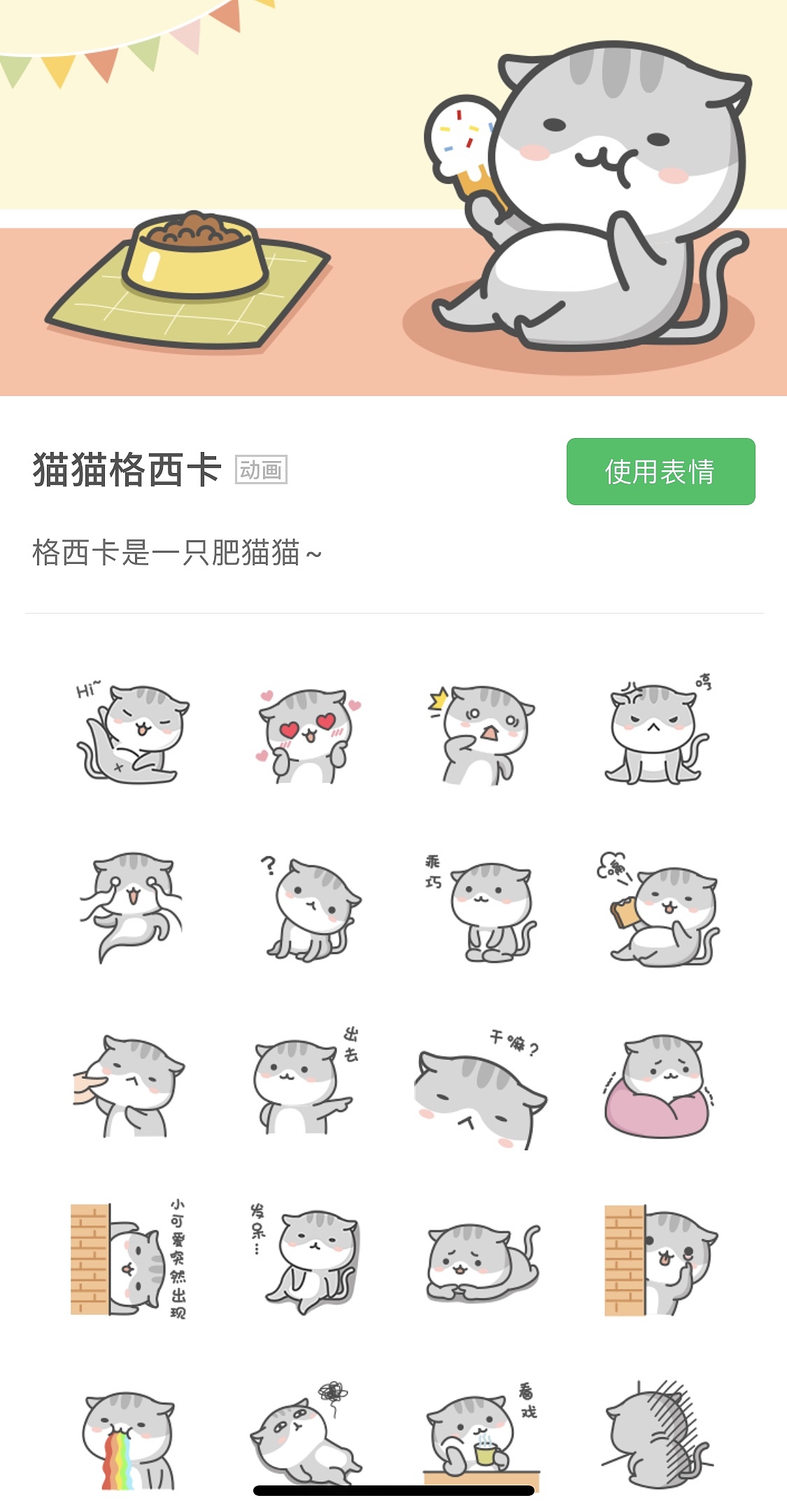Viewport: 787px width, 1512px height.
Task: Preview the 干嘛? cat sticker
Action: coord(481,1091)
